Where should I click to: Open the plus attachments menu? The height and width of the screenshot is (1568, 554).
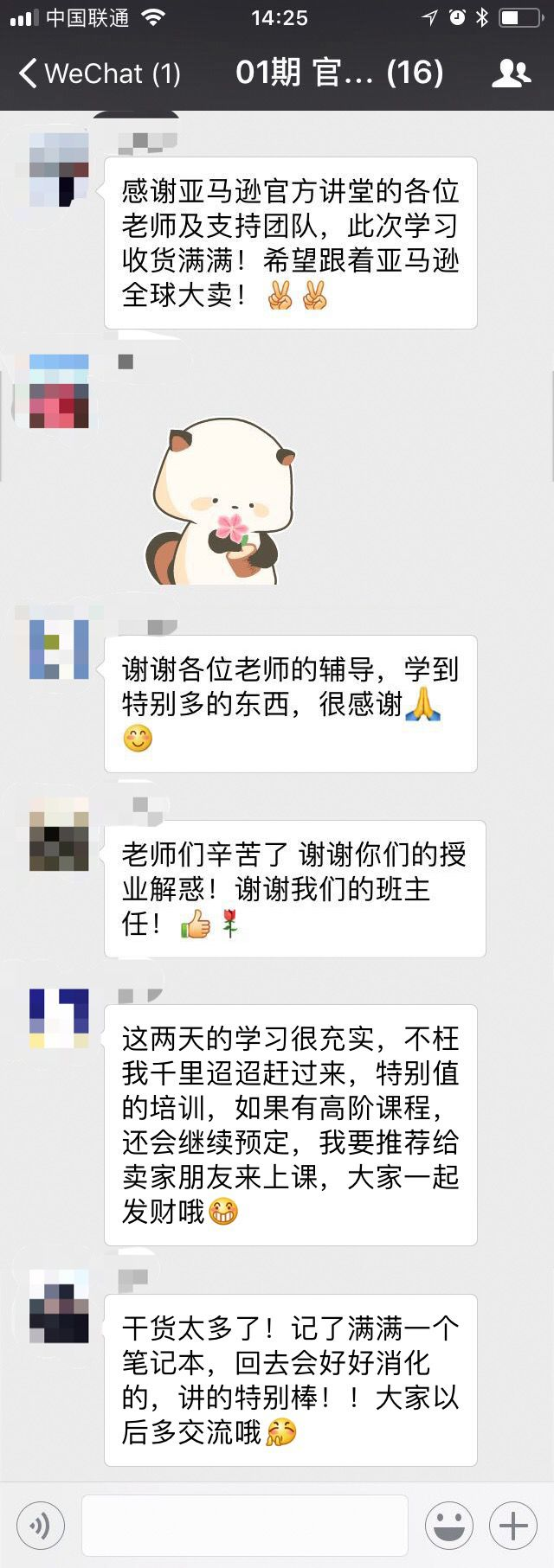(x=513, y=1526)
